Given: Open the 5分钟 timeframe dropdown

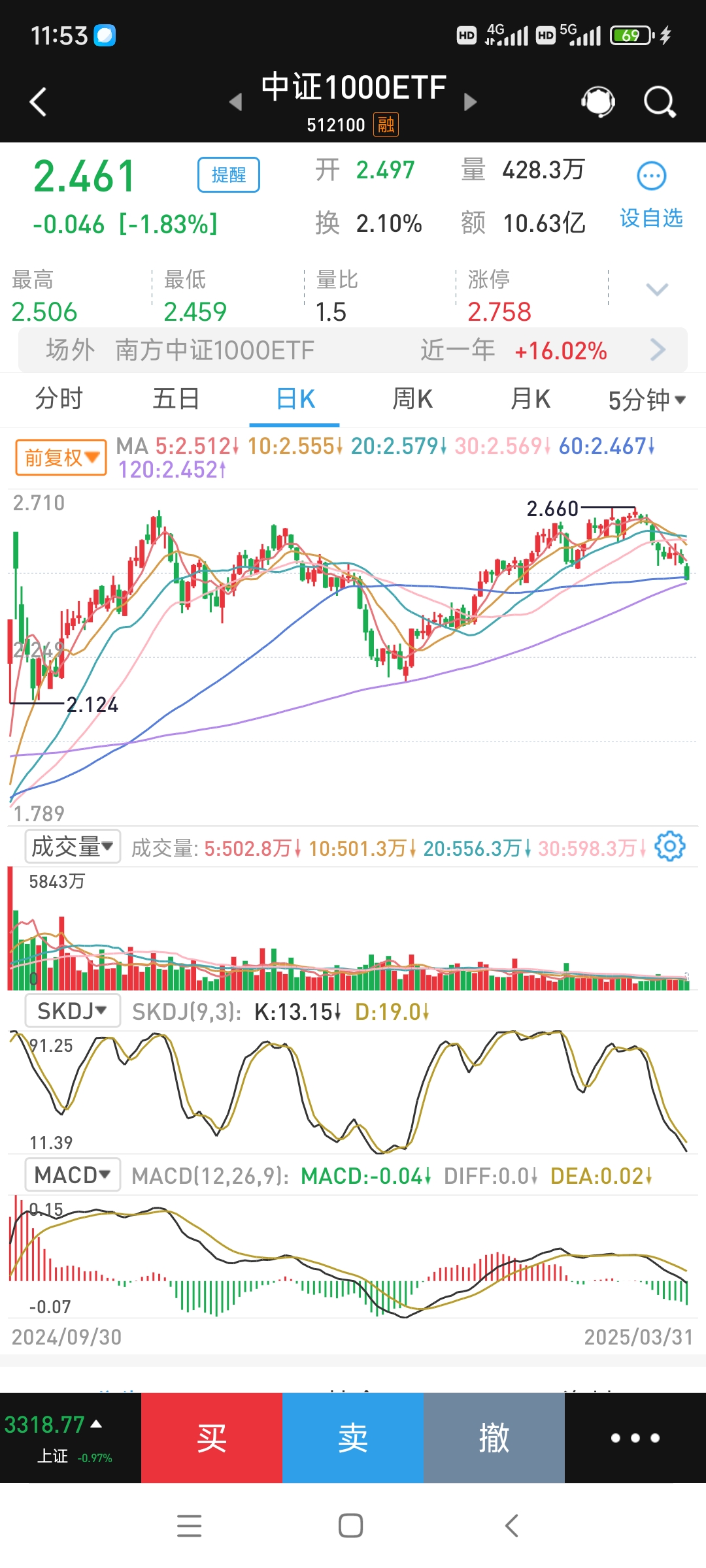Looking at the screenshot, I should 646,399.
